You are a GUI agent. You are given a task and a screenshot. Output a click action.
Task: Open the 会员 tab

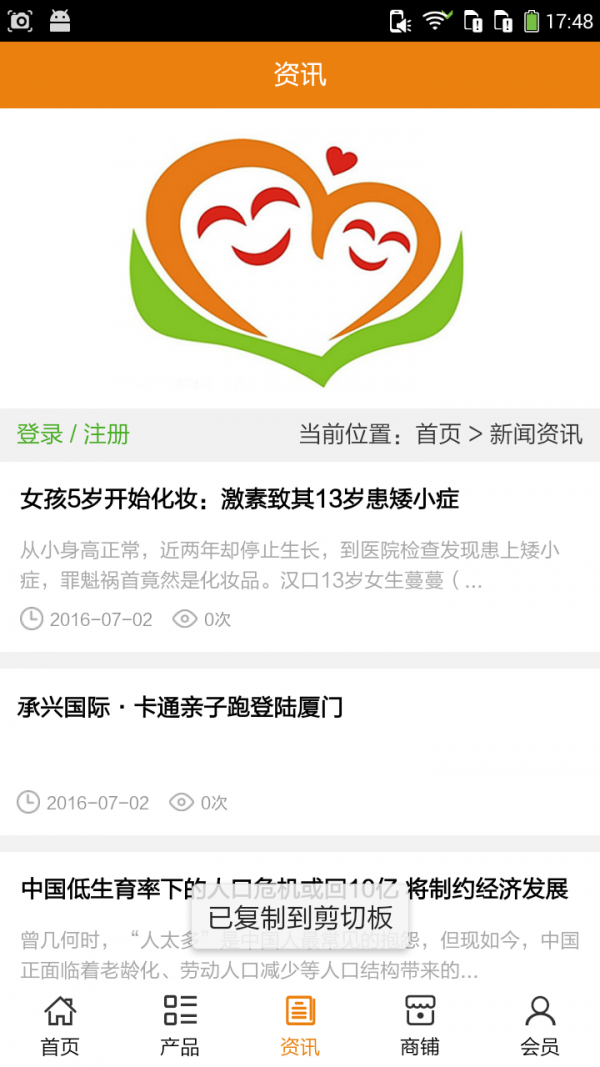tap(540, 1025)
